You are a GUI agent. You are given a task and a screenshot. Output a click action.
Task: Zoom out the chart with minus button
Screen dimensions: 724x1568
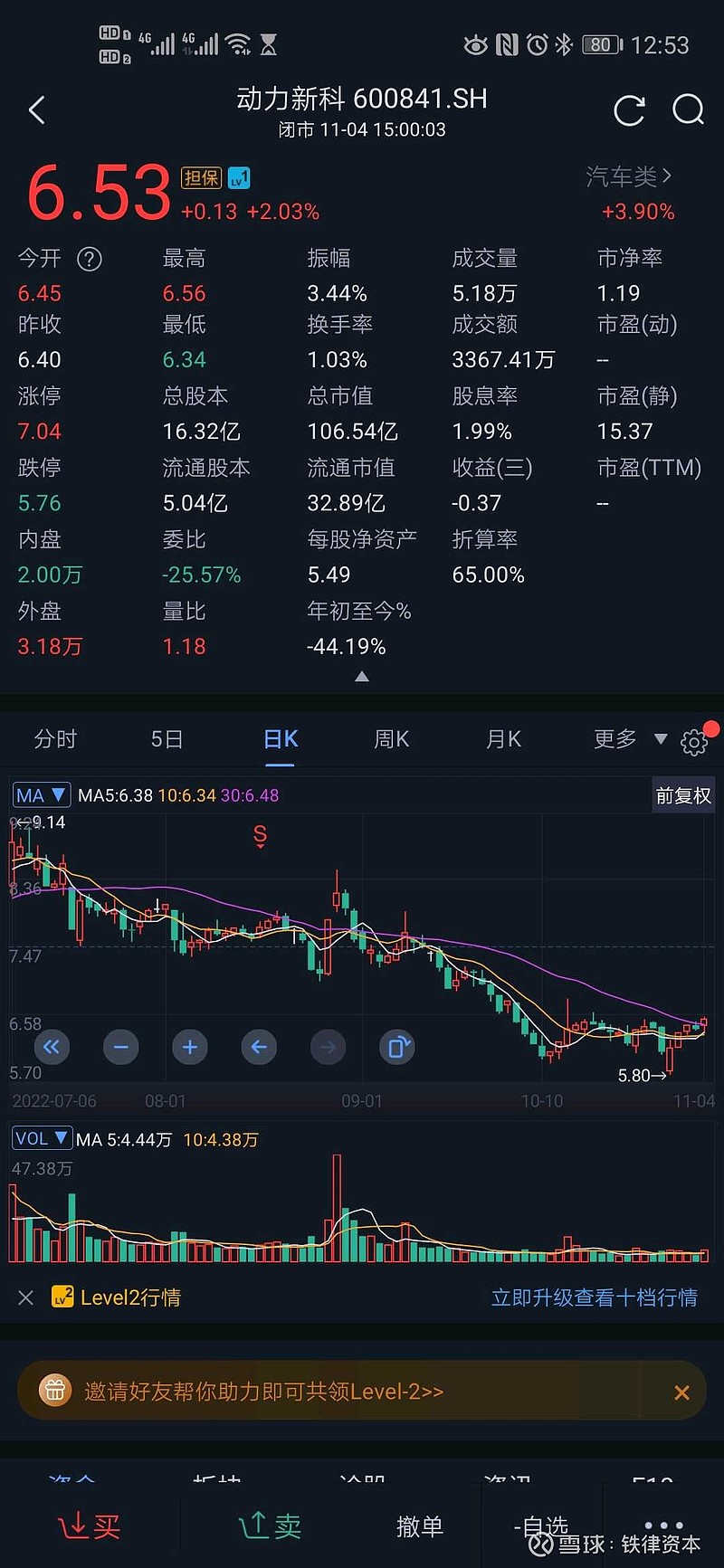click(x=121, y=1047)
